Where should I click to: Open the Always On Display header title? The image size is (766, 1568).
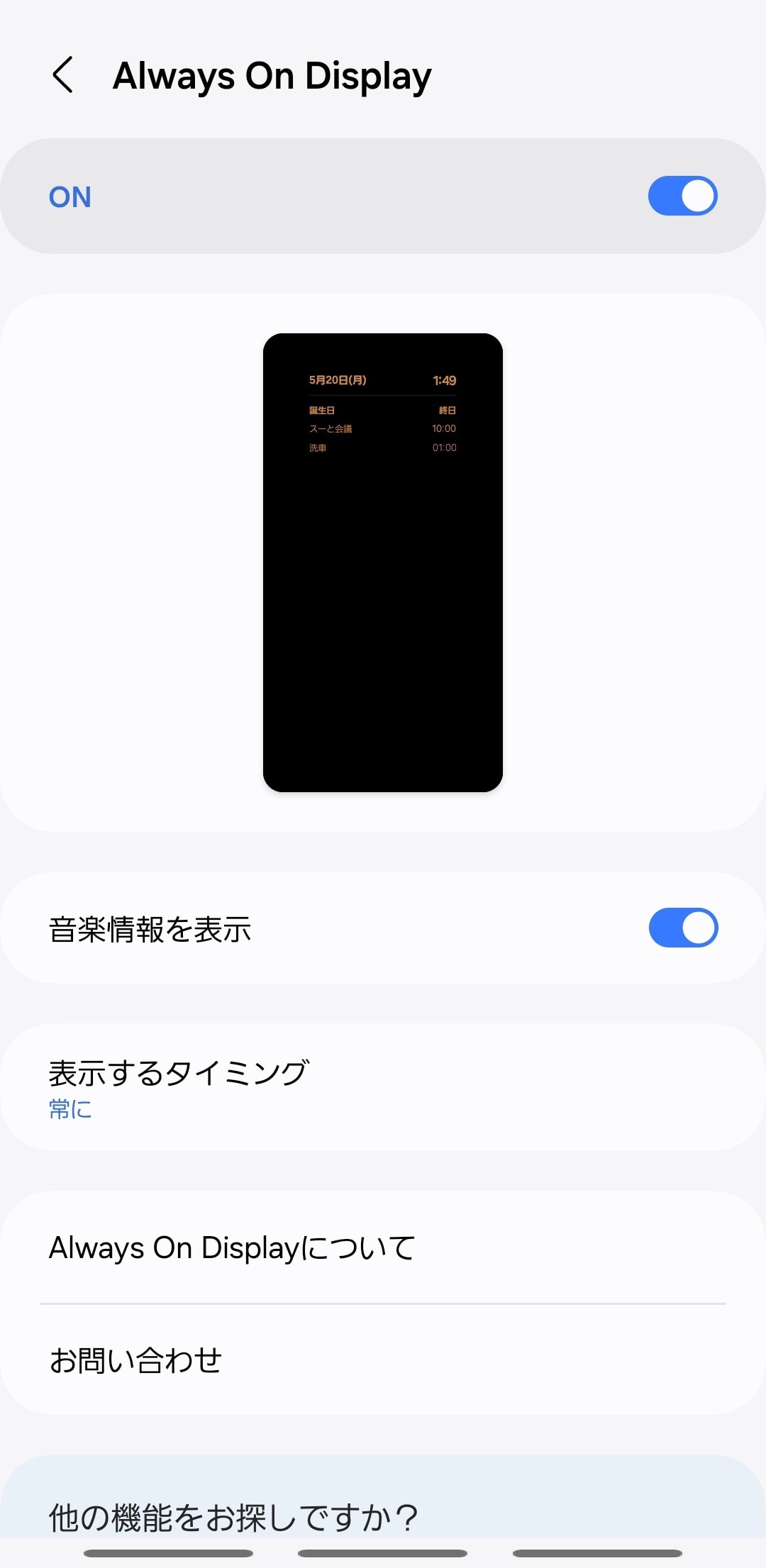click(x=272, y=75)
